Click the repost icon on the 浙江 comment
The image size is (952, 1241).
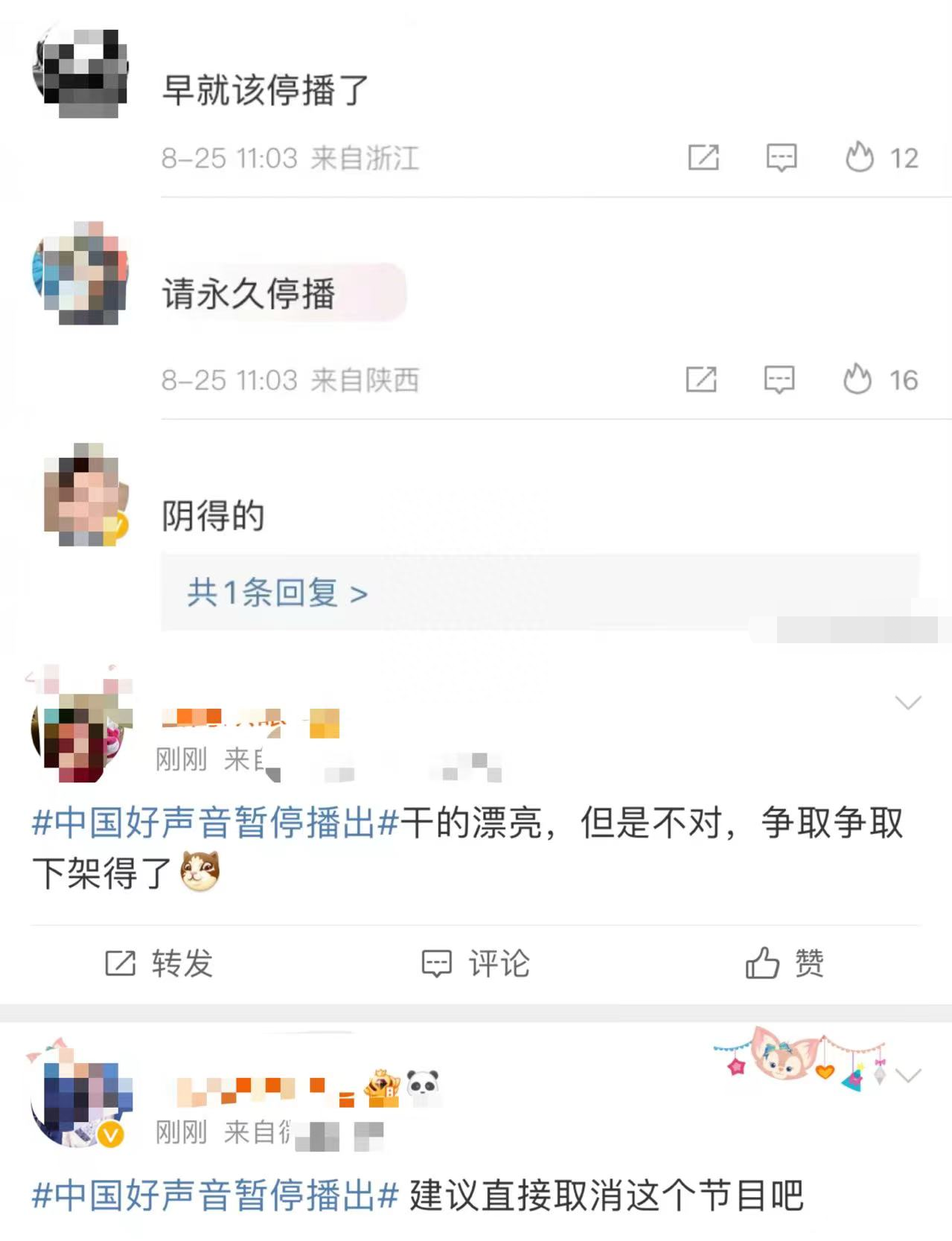(x=705, y=157)
